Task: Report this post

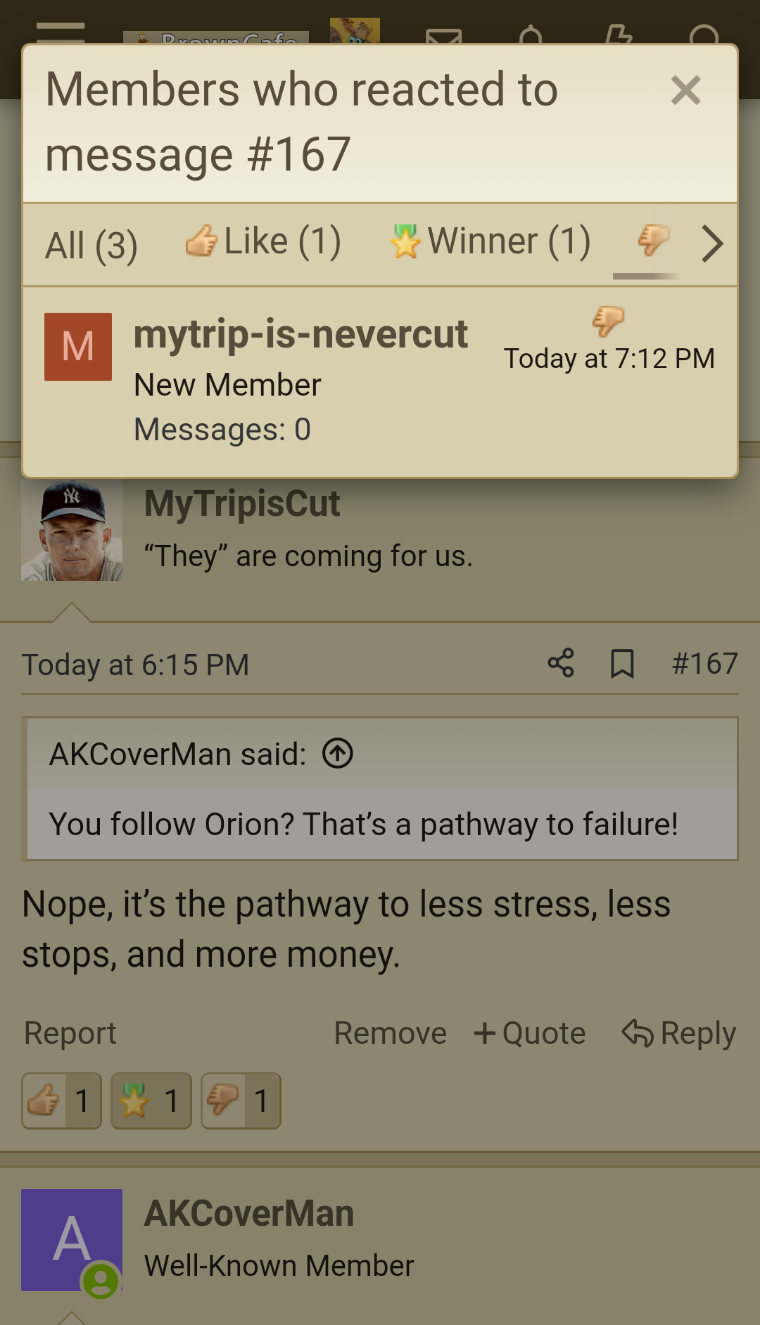Action: click(x=70, y=1033)
